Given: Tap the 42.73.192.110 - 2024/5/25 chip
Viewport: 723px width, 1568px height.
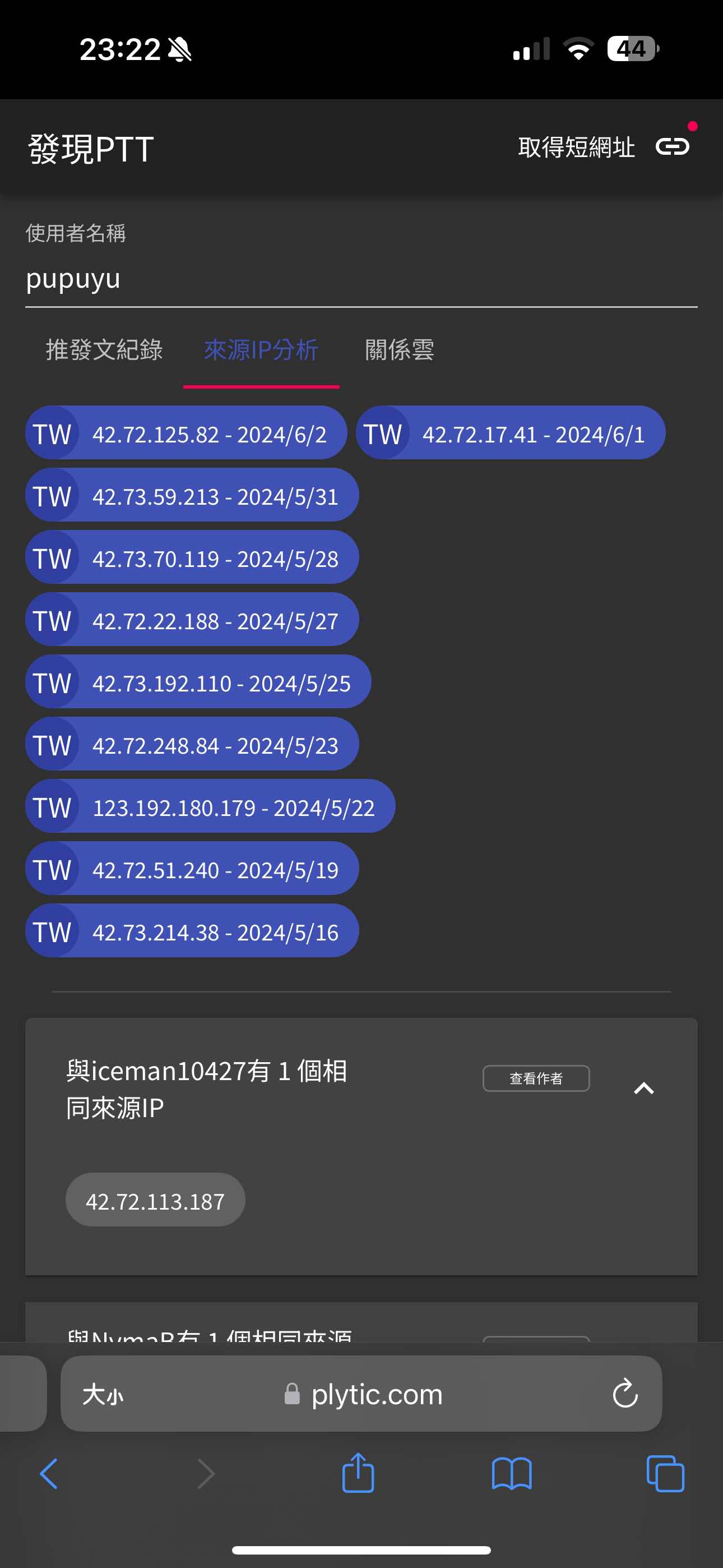Looking at the screenshot, I should 198,682.
